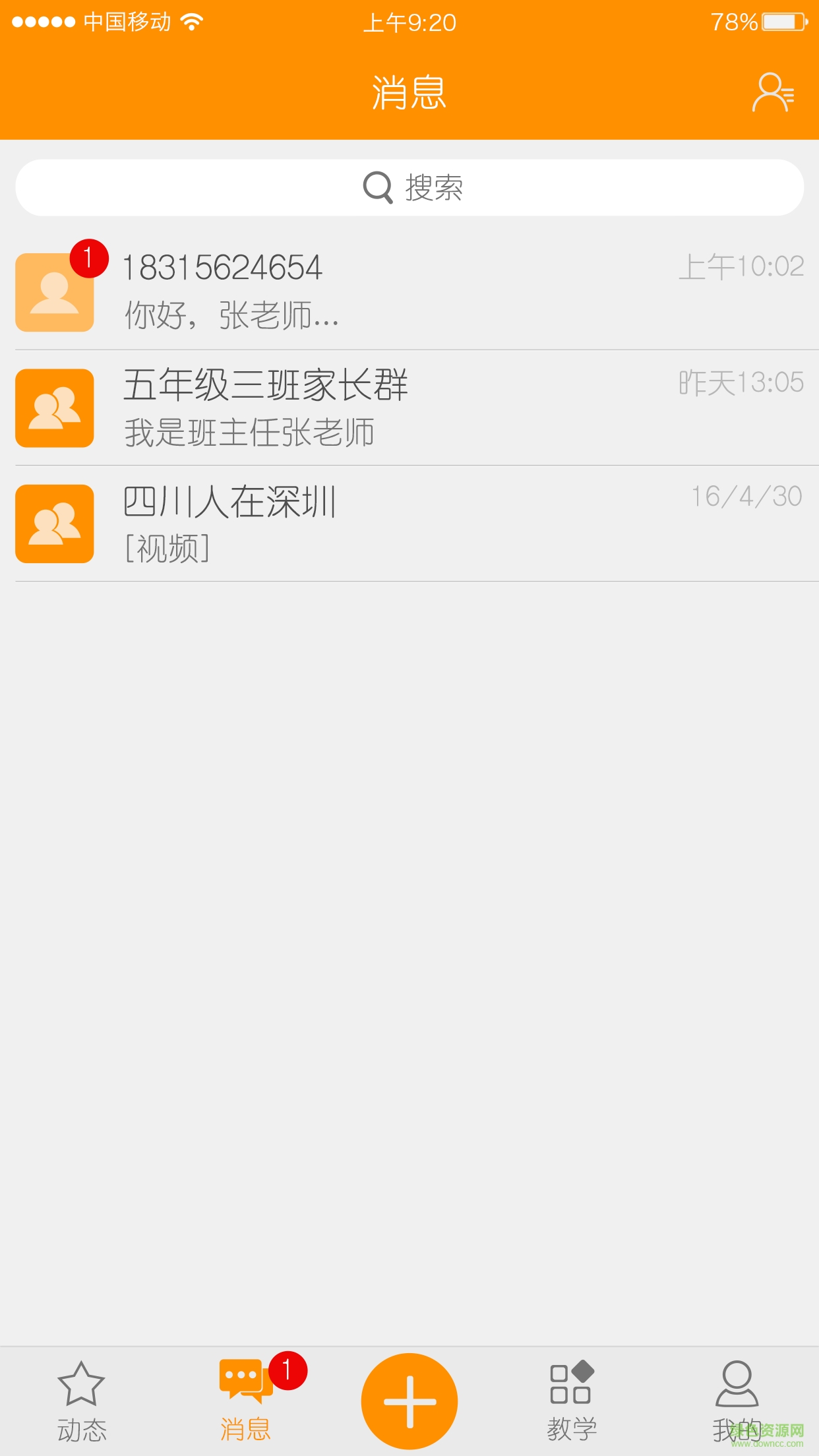
Task: Open the chat with 18315624654
Action: (x=409, y=291)
